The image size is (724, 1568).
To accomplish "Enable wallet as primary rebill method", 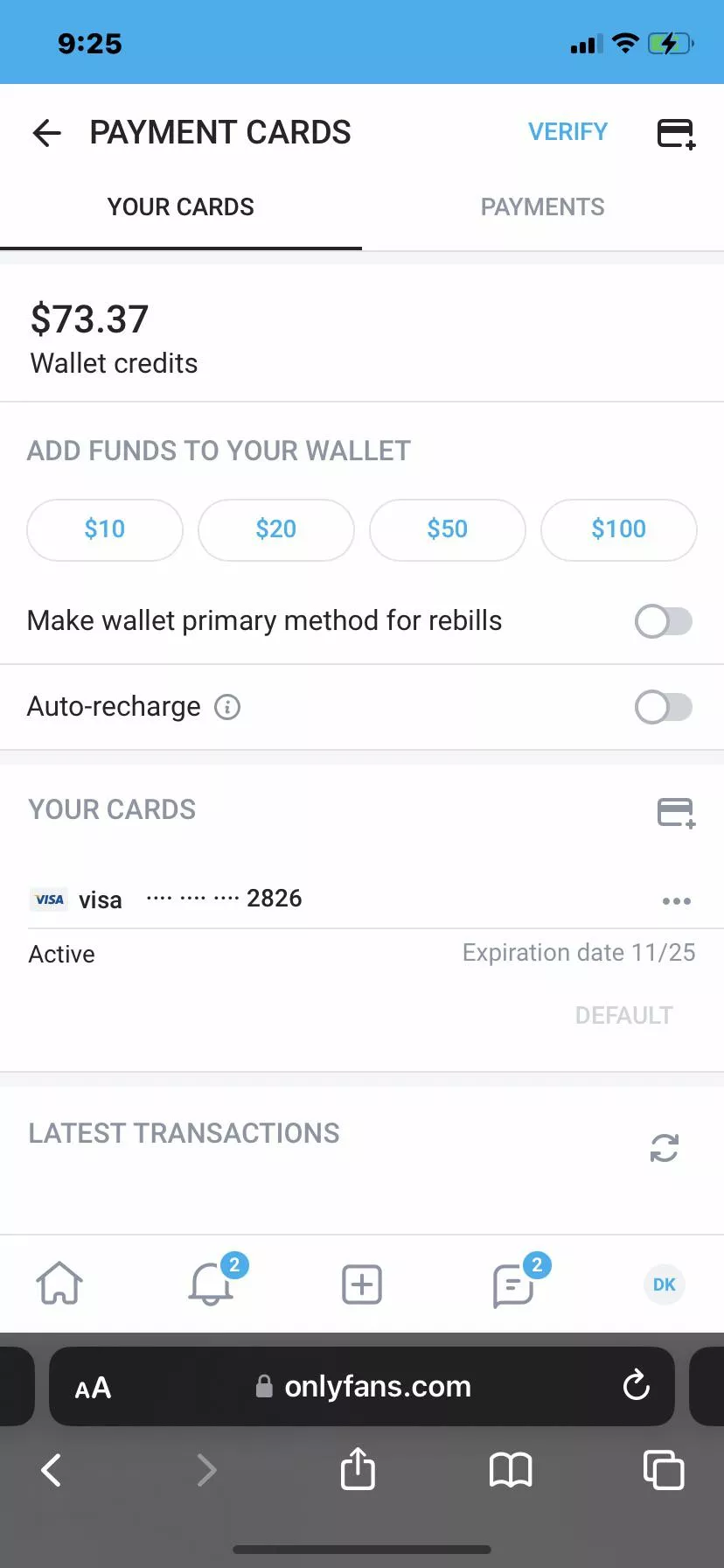I will [x=663, y=622].
